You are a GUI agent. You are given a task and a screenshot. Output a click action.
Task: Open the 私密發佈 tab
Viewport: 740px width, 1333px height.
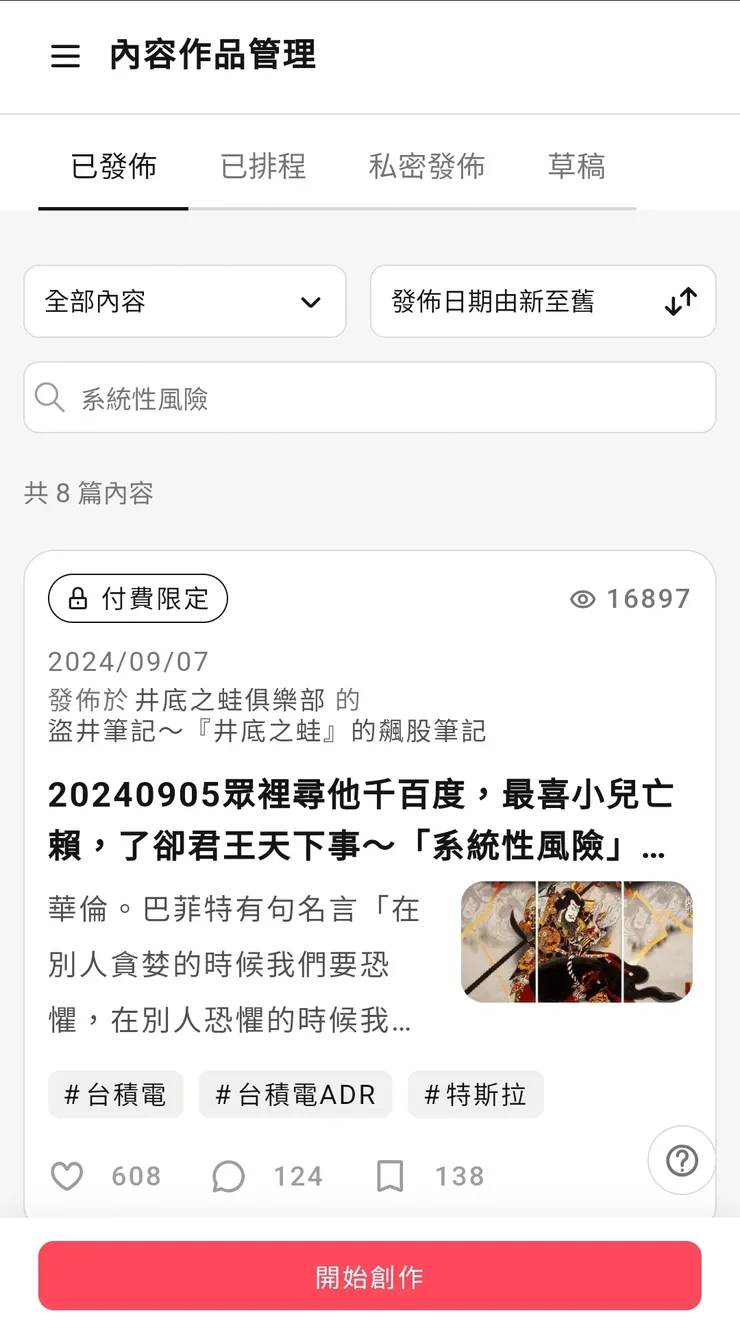(x=426, y=166)
